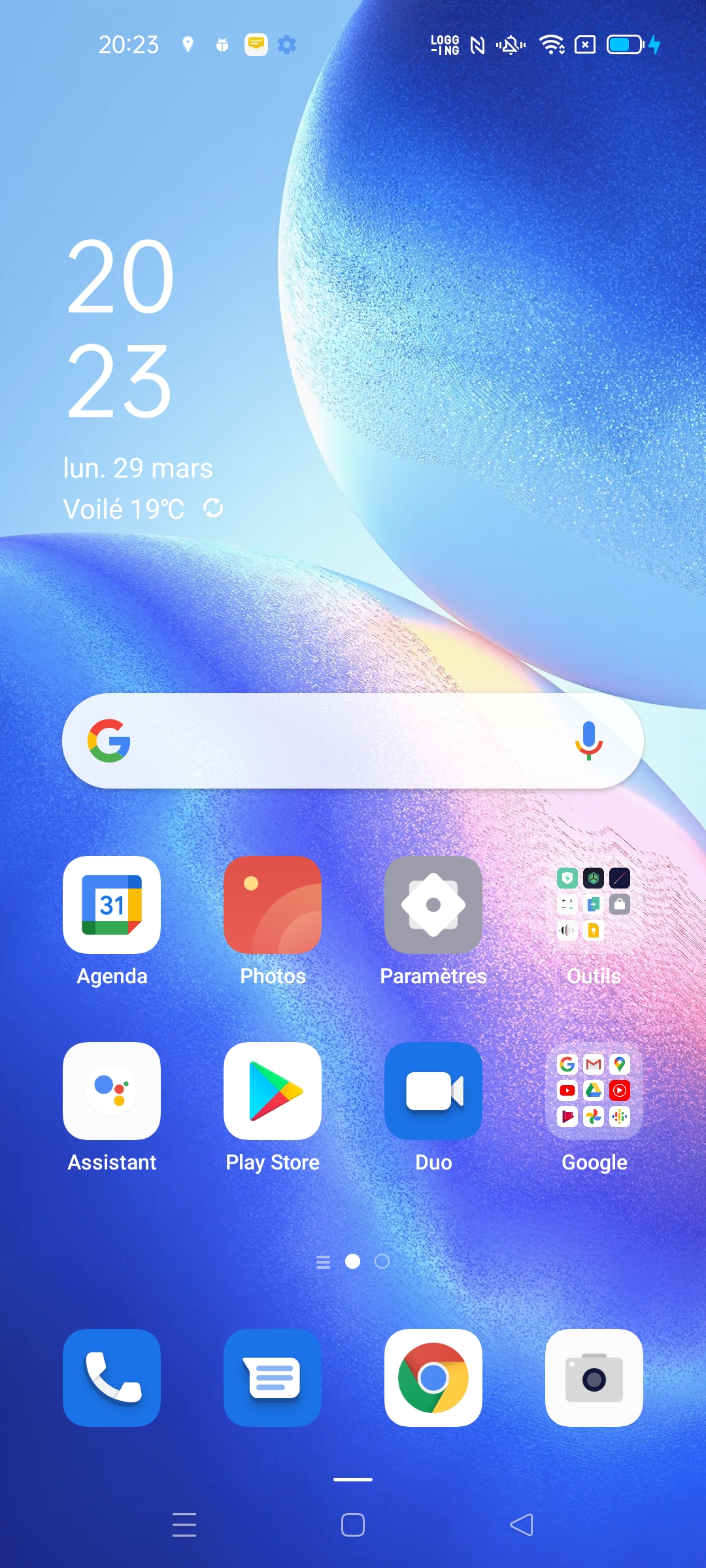The width and height of the screenshot is (706, 1568).
Task: Open the Camera app
Action: (594, 1378)
